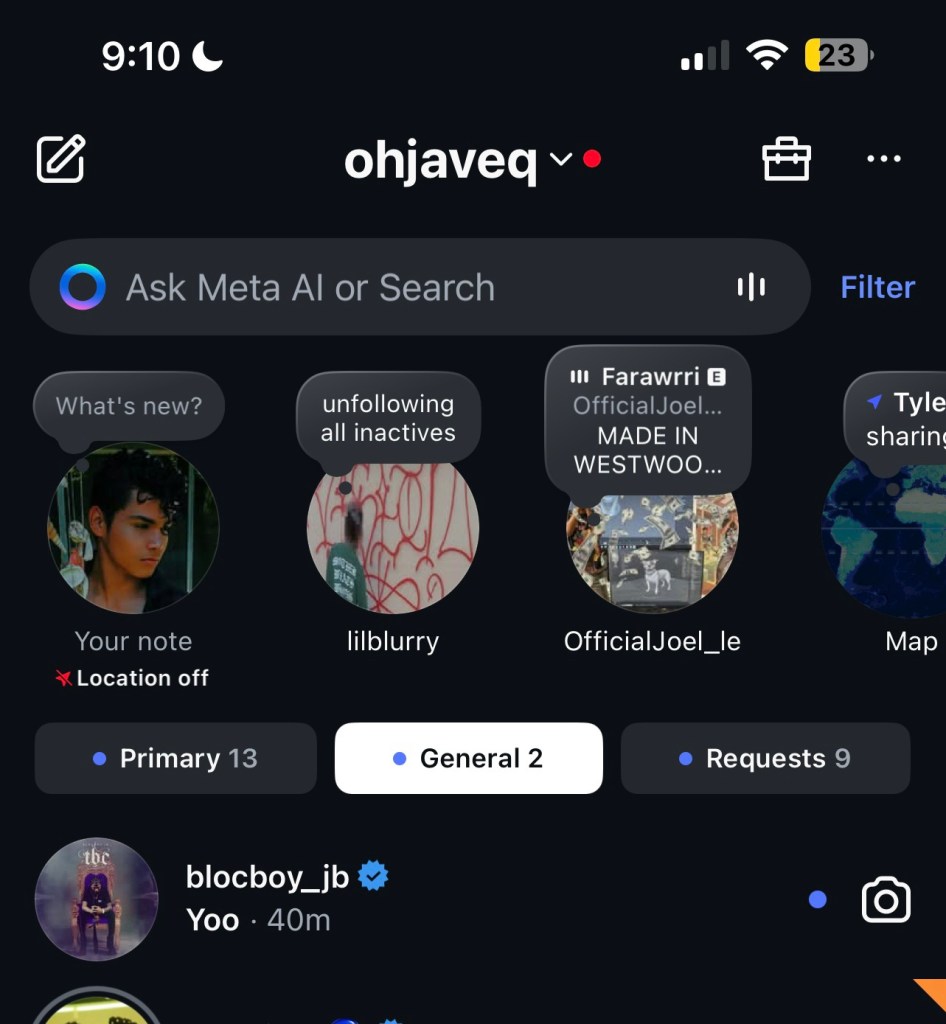Image resolution: width=946 pixels, height=1024 pixels.
Task: Open the professional tools briefcase icon
Action: pos(786,159)
